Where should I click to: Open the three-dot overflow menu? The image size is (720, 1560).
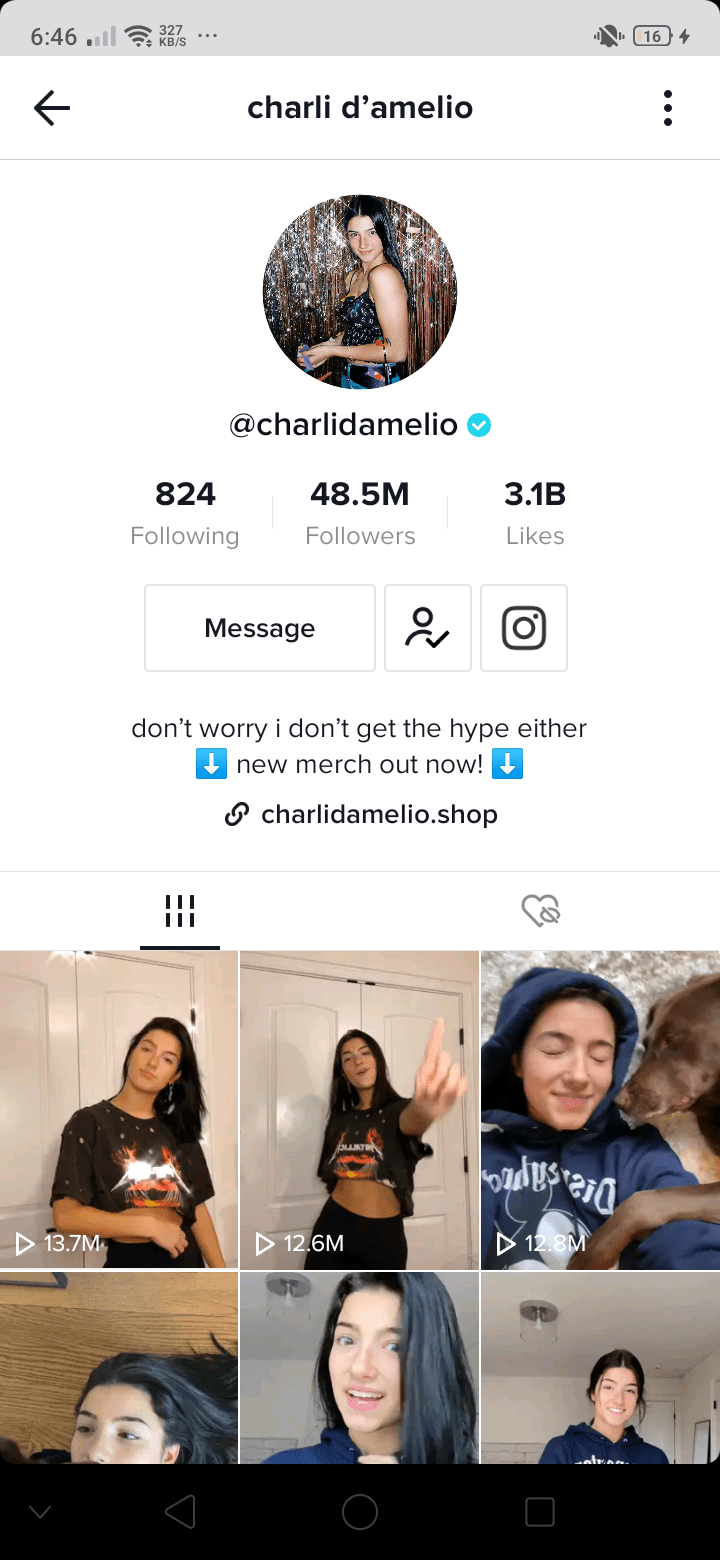667,108
